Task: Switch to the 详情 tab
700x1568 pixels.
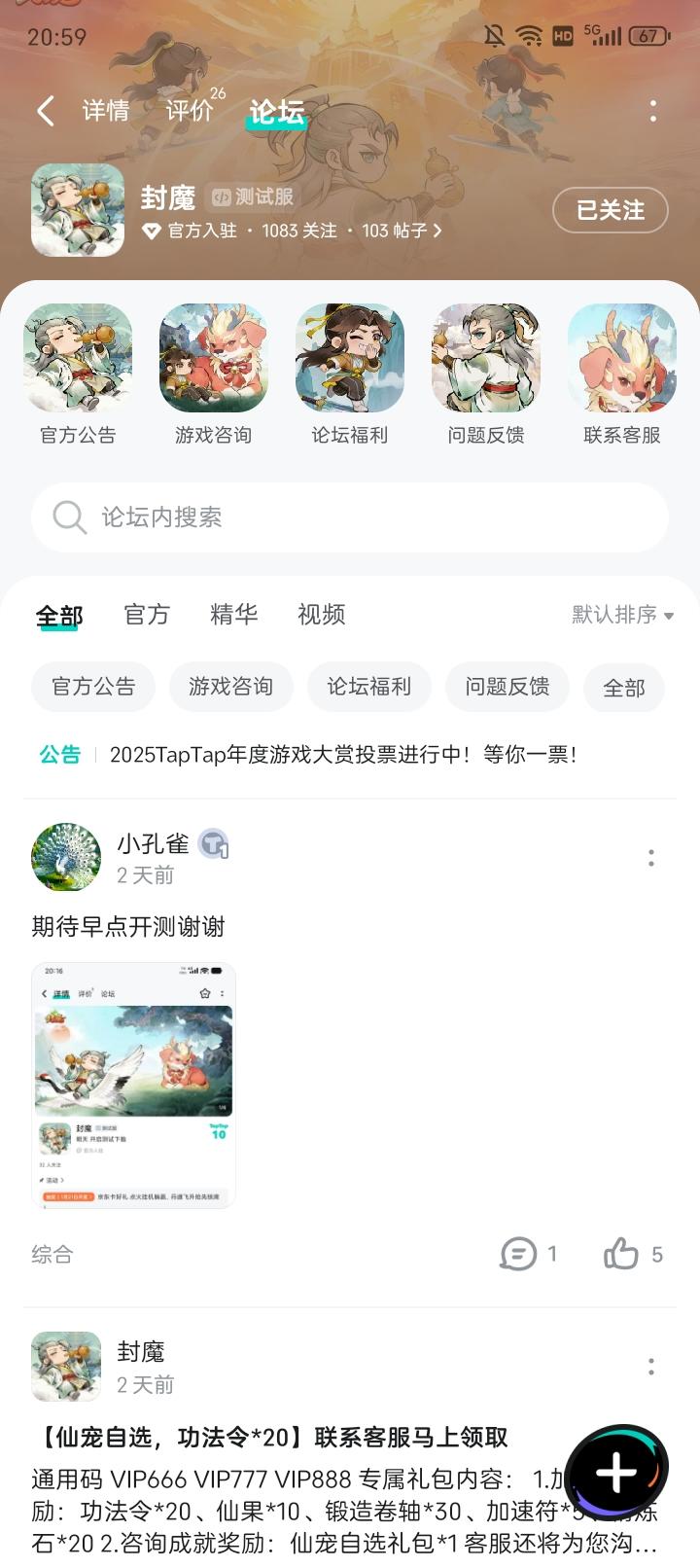Action: (105, 111)
